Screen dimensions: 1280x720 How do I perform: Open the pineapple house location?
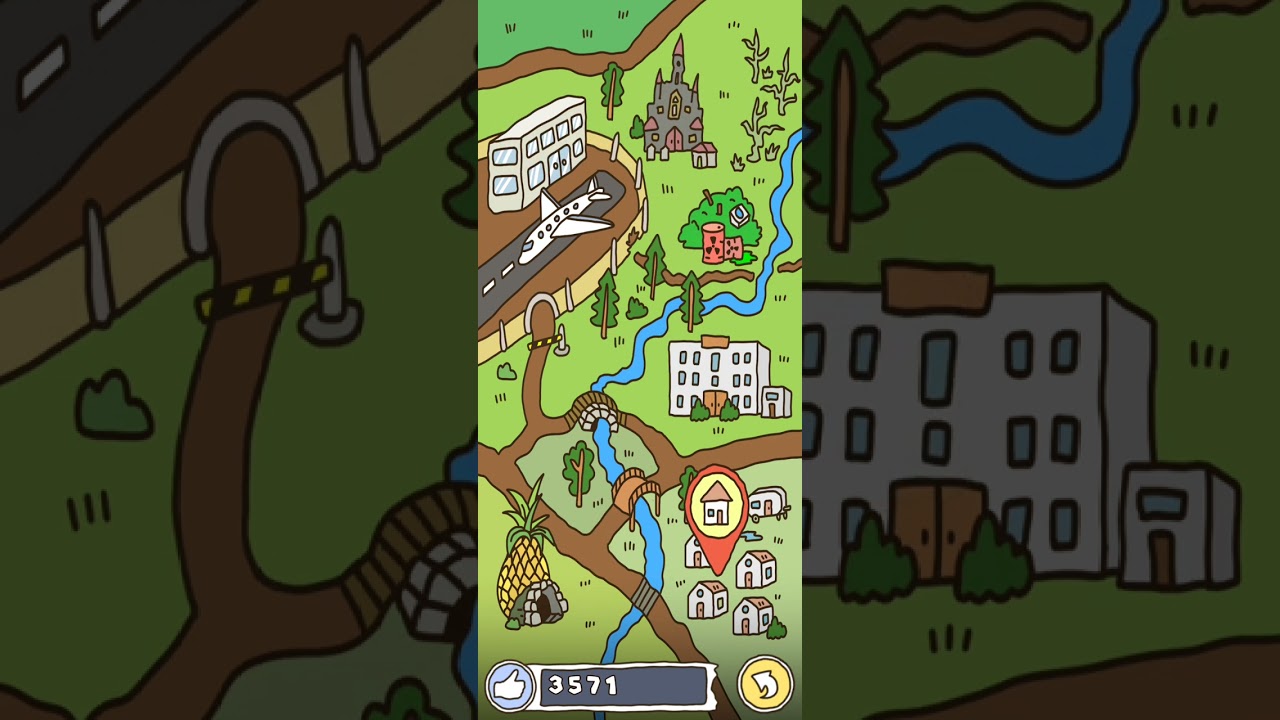pos(529,562)
